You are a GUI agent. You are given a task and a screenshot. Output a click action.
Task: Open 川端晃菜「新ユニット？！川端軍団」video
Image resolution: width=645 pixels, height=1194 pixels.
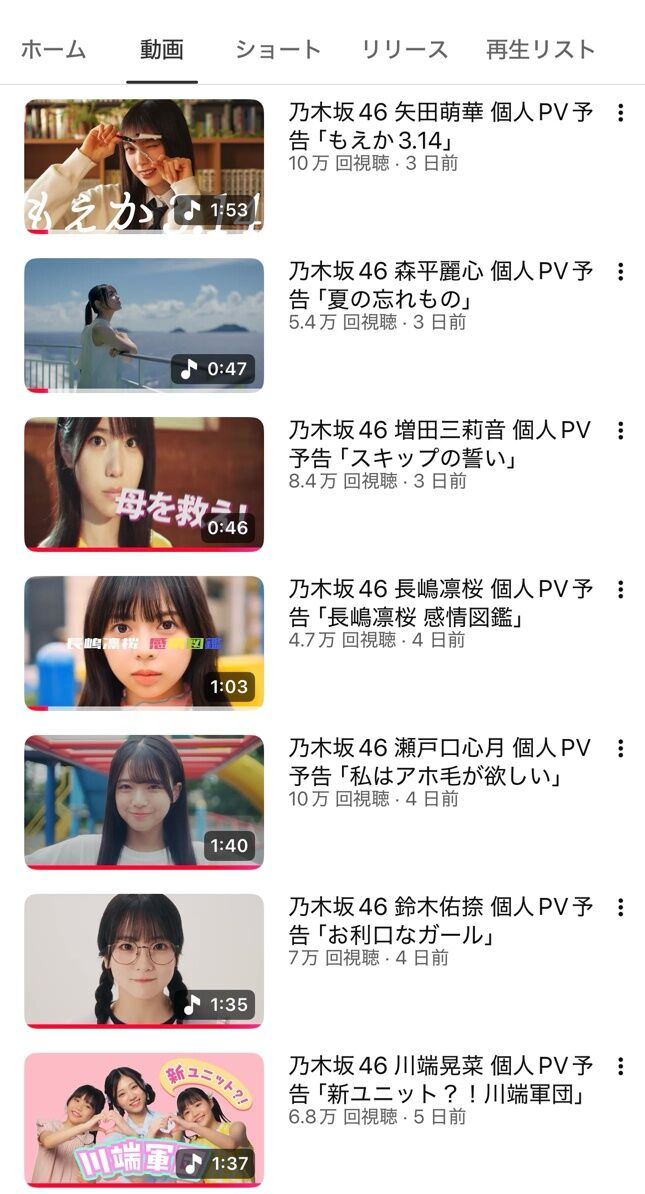point(144,1120)
